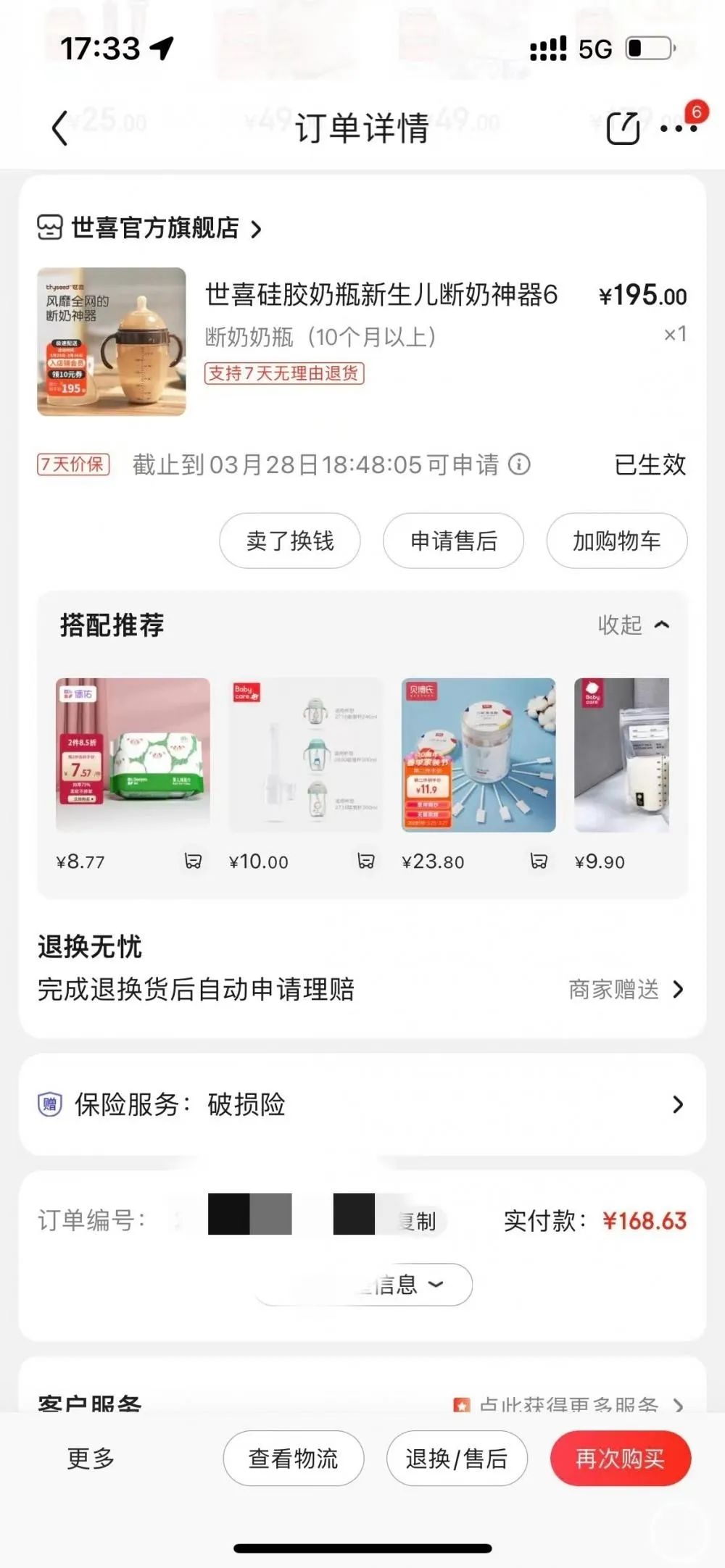The image size is (725, 1568).
Task: Buy again with 再次购买
Action: click(620, 1458)
